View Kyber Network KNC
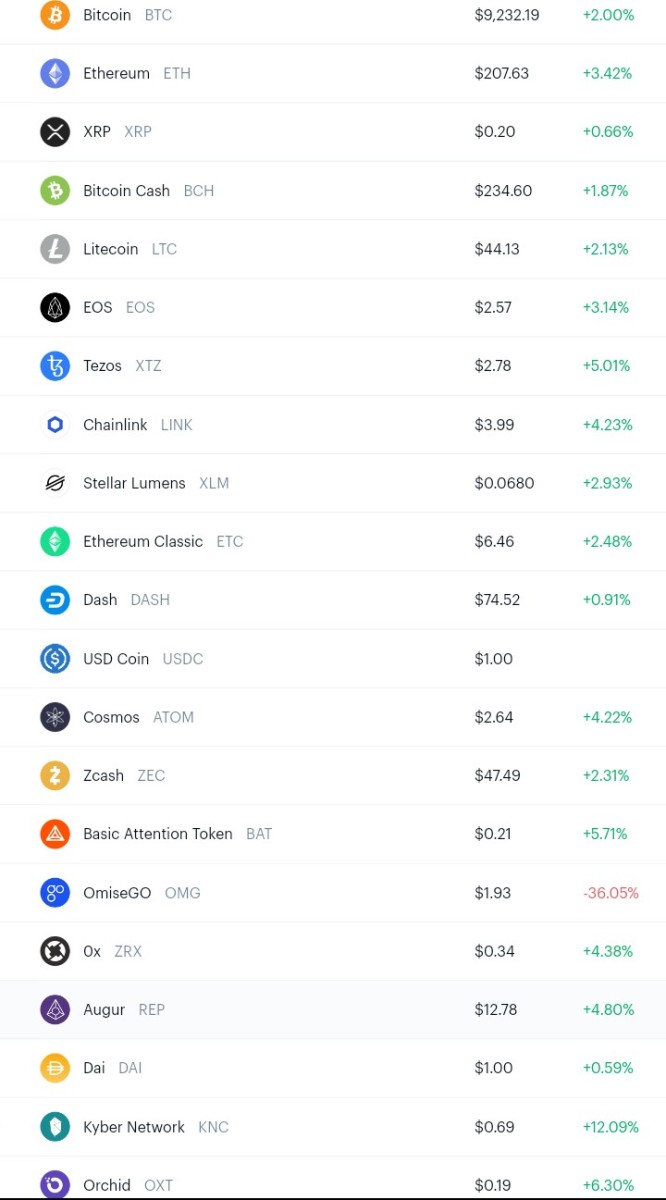The image size is (666, 1200). (134, 1127)
